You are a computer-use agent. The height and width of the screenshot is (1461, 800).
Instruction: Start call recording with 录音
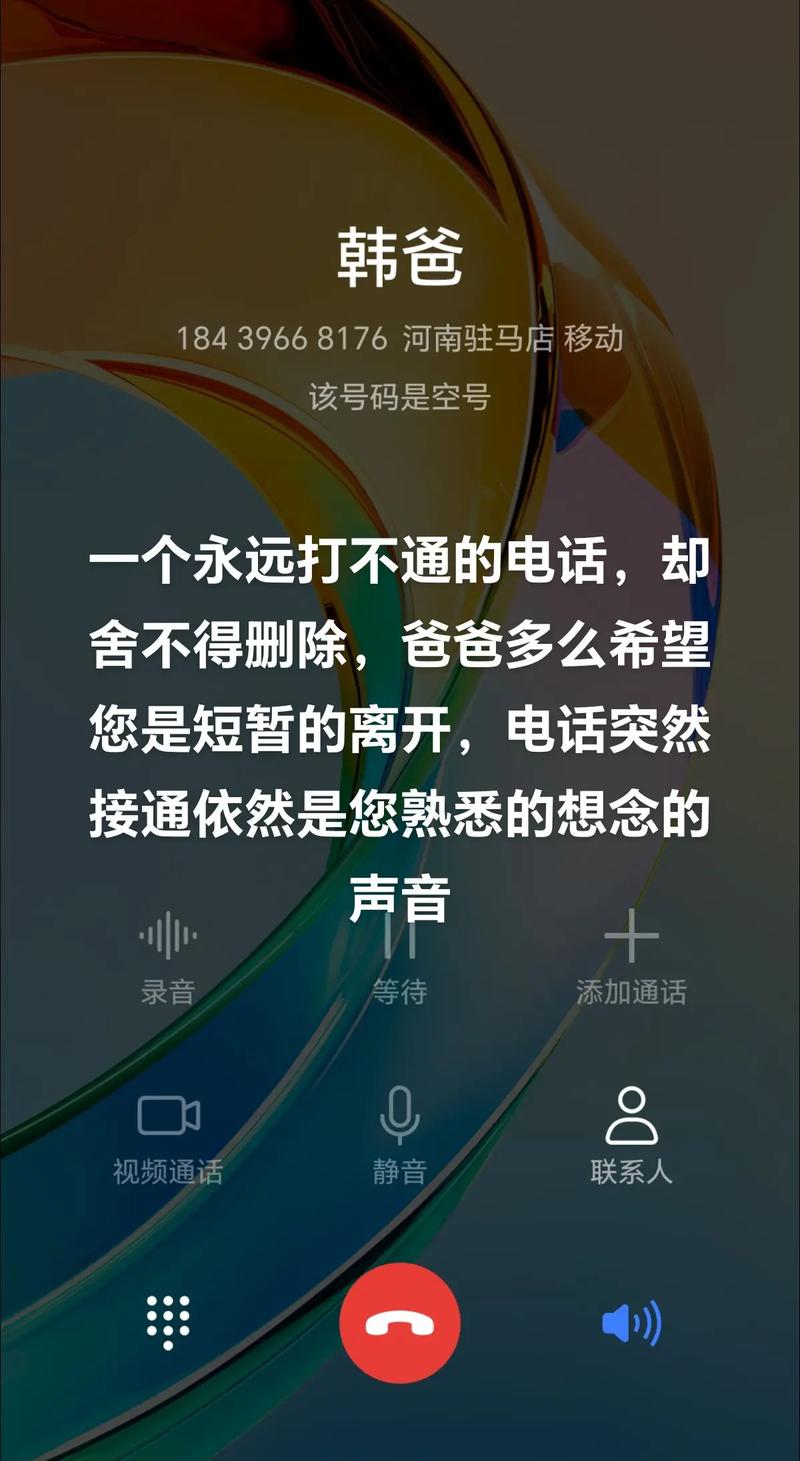tap(168, 955)
